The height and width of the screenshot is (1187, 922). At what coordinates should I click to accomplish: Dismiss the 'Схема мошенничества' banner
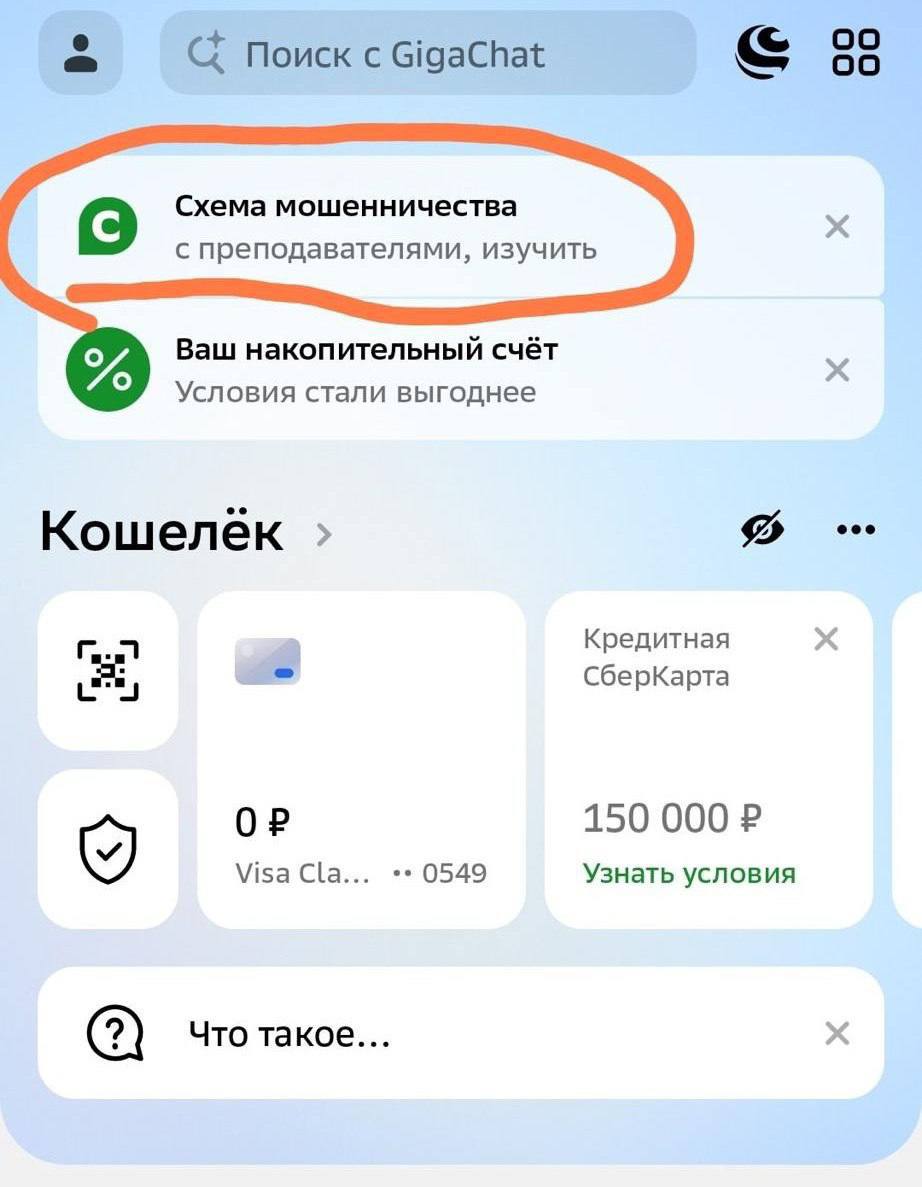(837, 228)
